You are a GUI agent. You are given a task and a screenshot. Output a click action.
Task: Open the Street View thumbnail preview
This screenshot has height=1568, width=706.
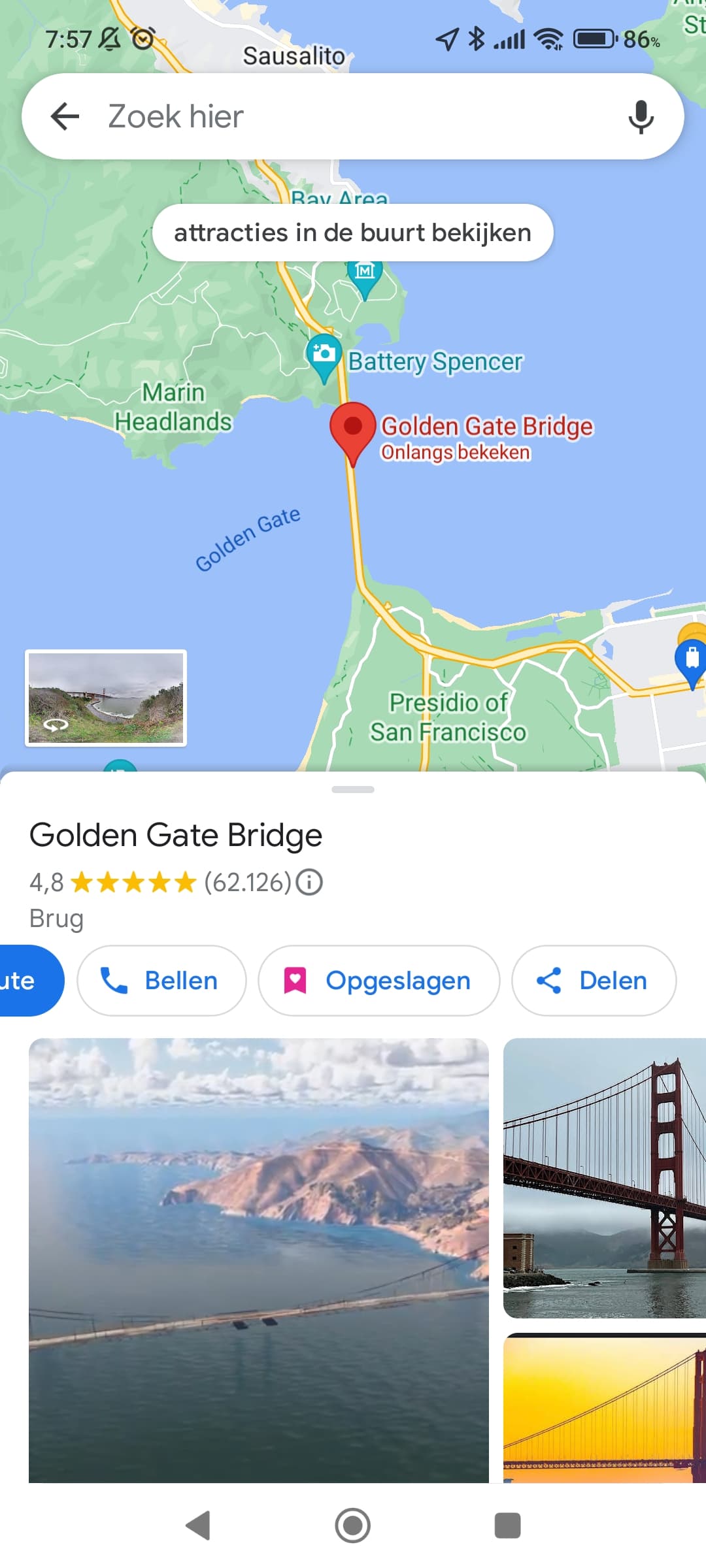106,698
